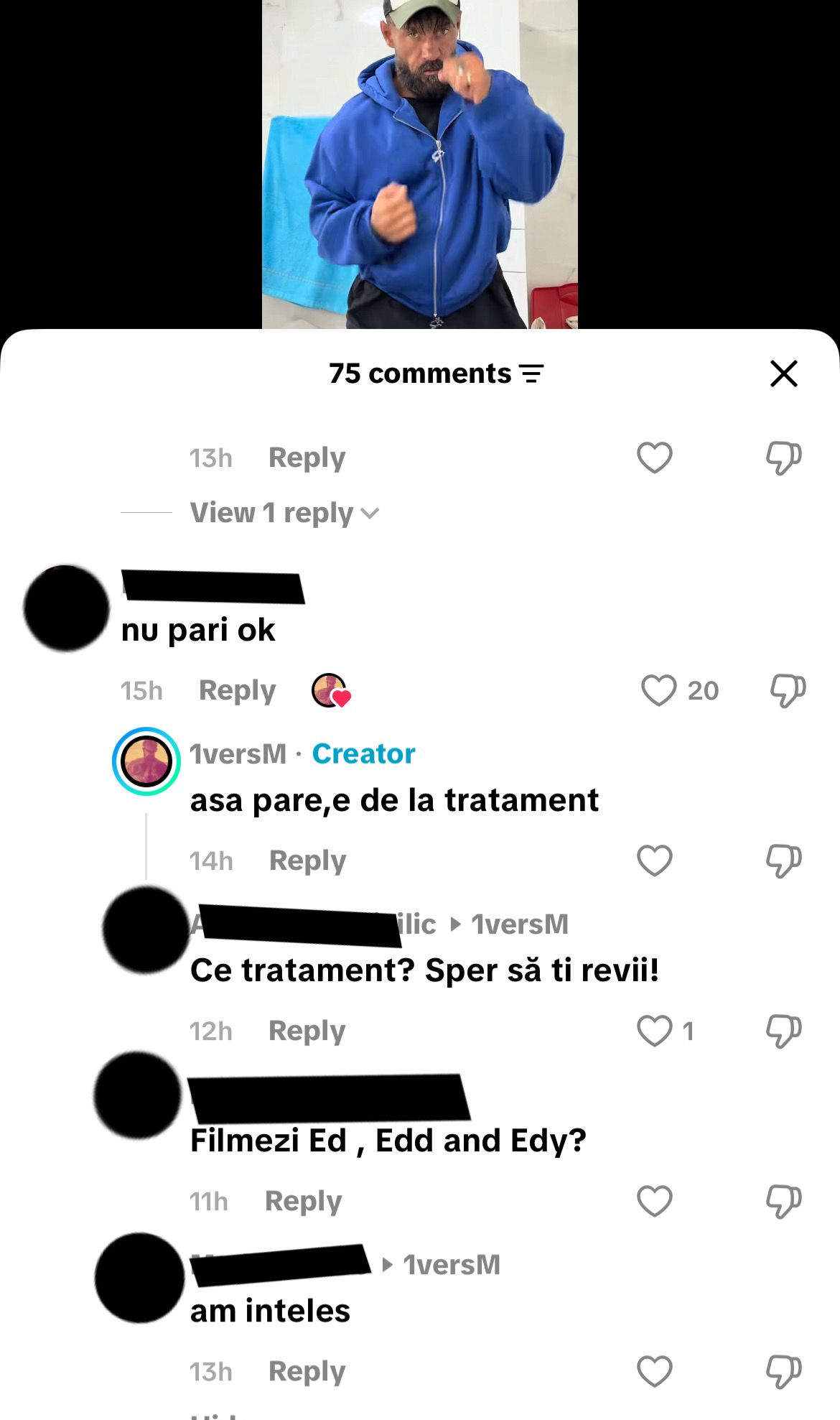This screenshot has width=840, height=1420.
Task: Close the comments panel
Action: pyautogui.click(x=783, y=373)
